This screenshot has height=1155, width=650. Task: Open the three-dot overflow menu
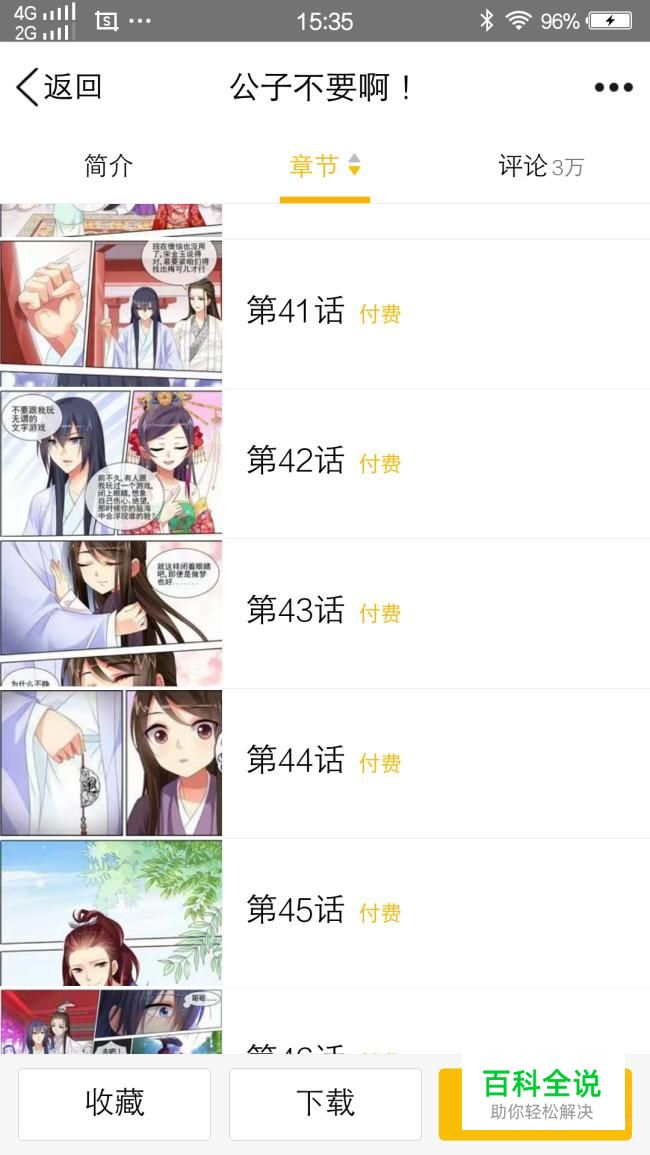pyautogui.click(x=613, y=87)
